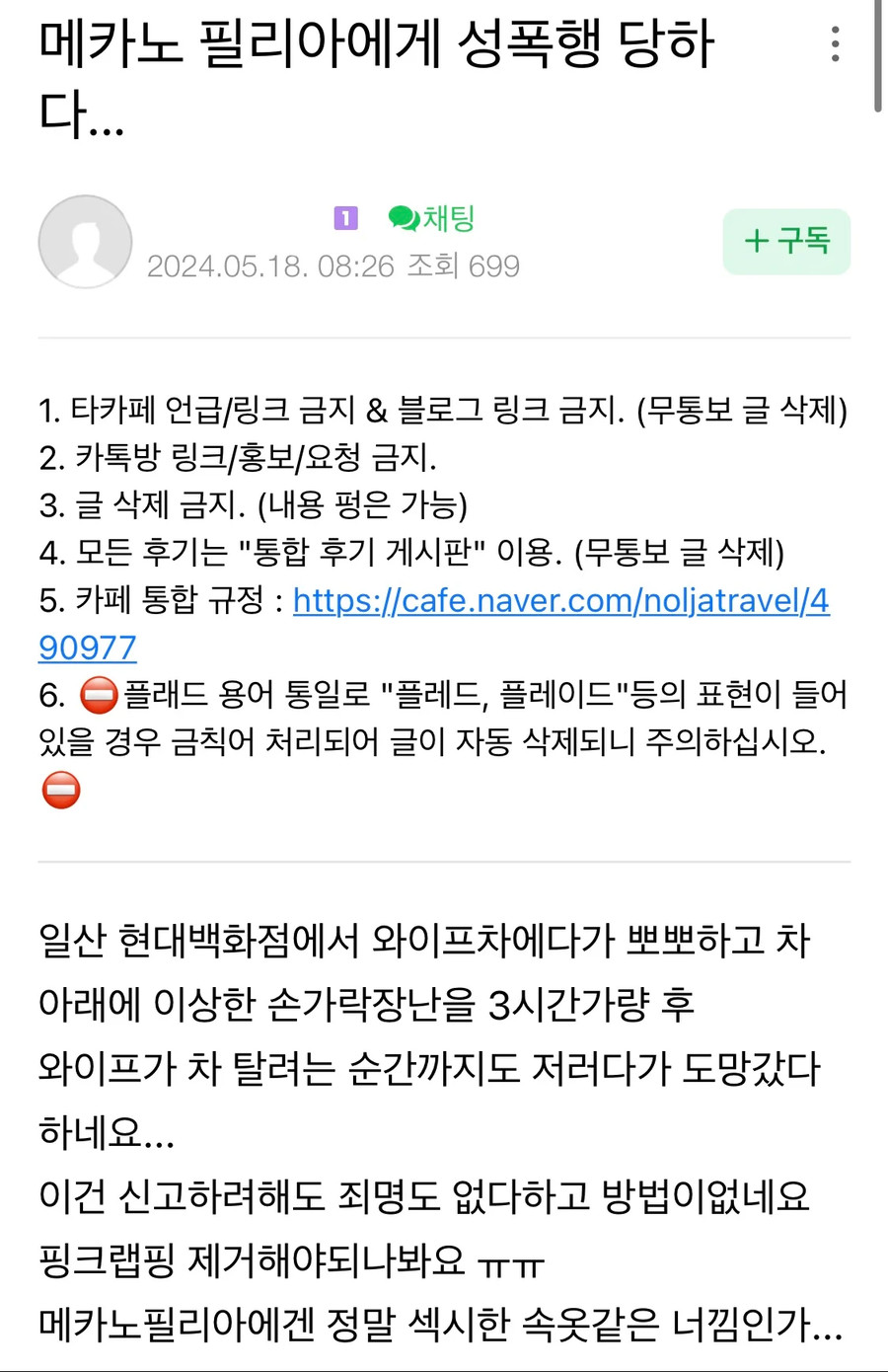This screenshot has width=888, height=1372.
Task: Start a 채팅 with the author
Action: click(x=432, y=218)
